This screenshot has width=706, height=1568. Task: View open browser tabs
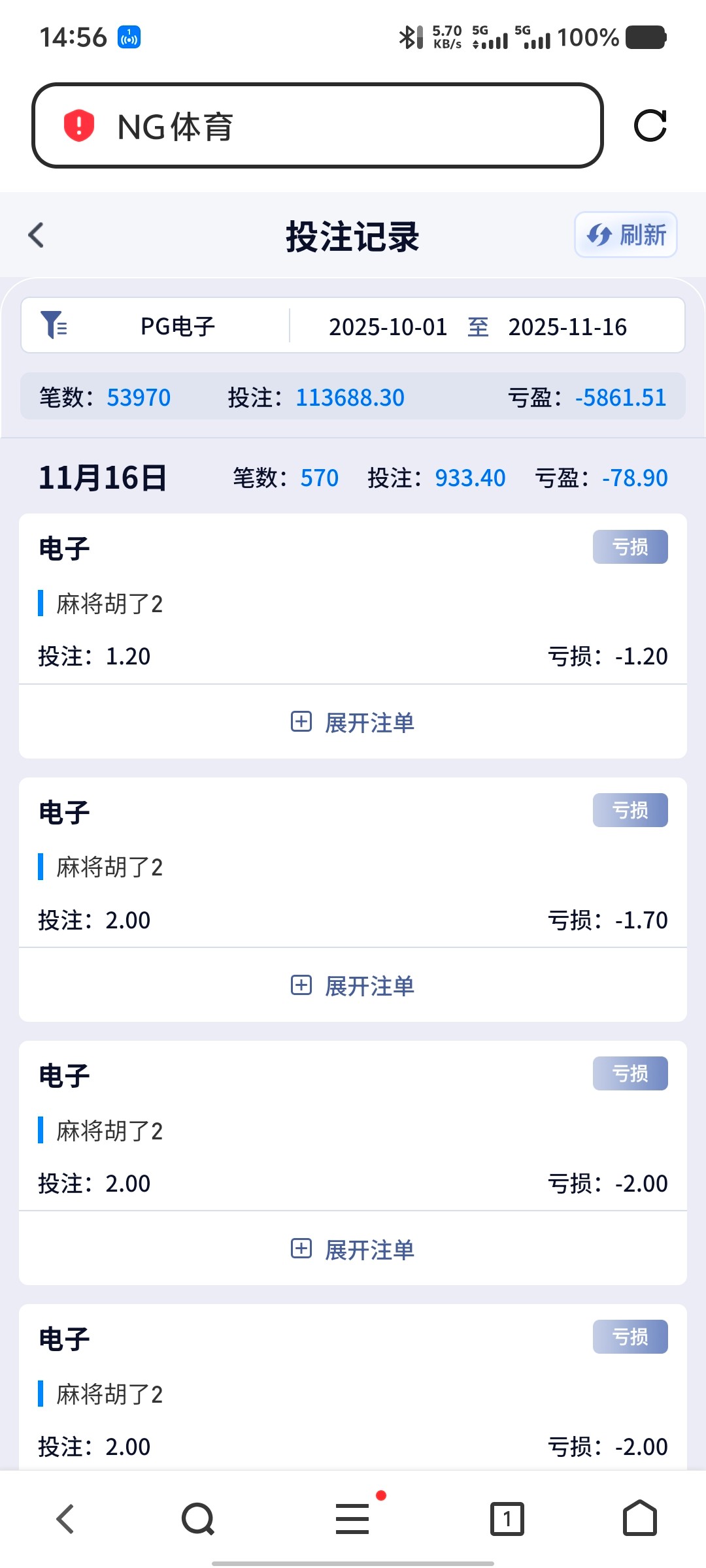tap(507, 1518)
